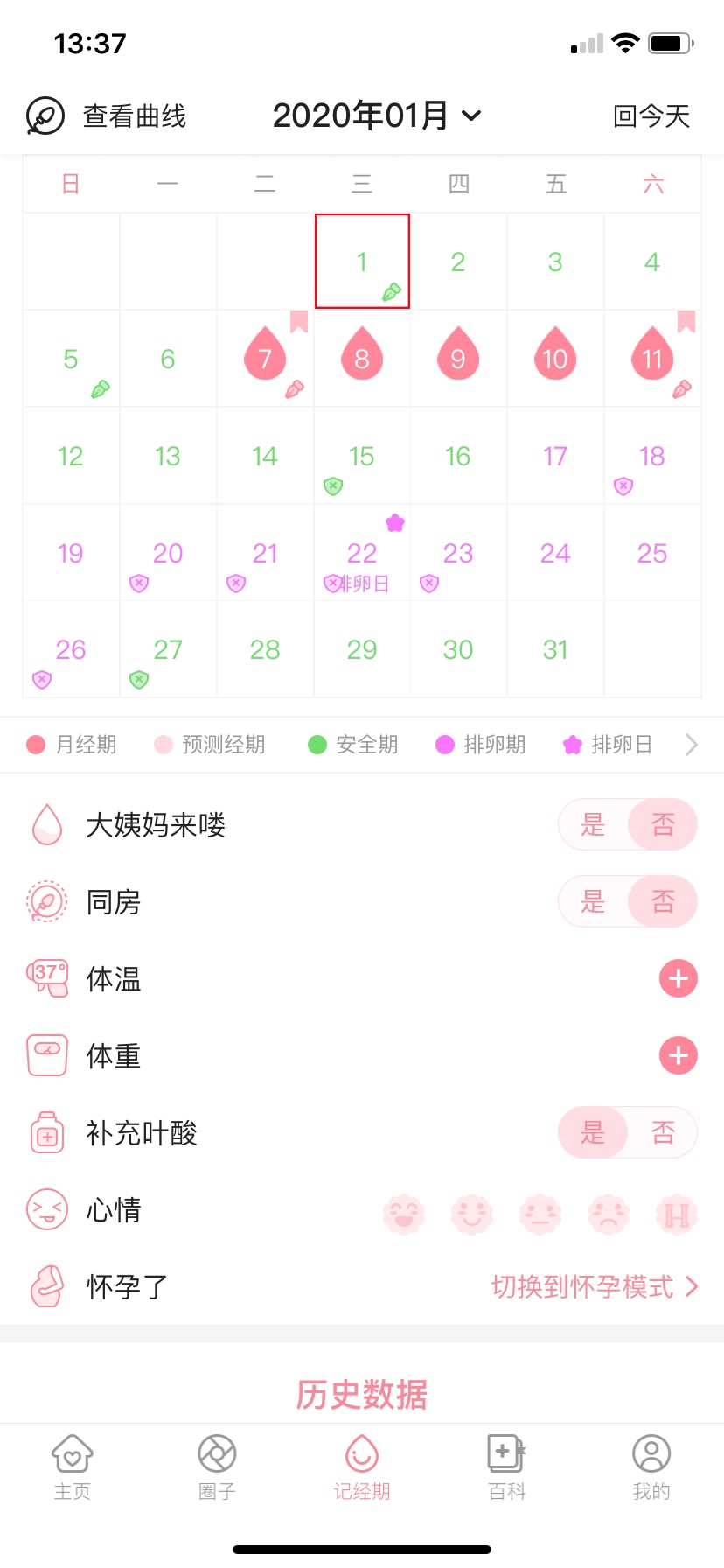Switch to the 主页 tab
724x1568 pixels.
pos(73,1467)
